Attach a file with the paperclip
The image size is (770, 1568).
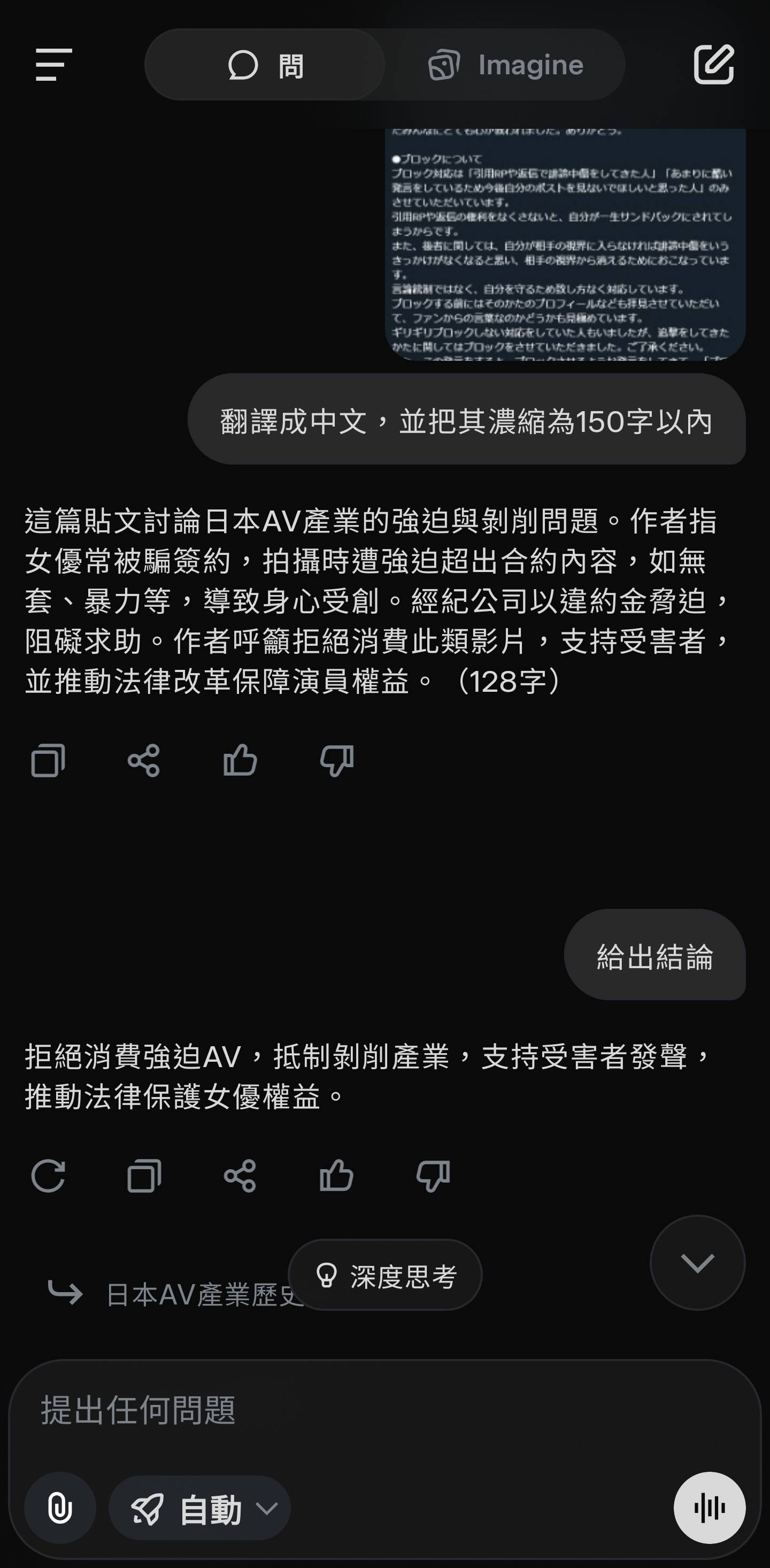point(60,1508)
